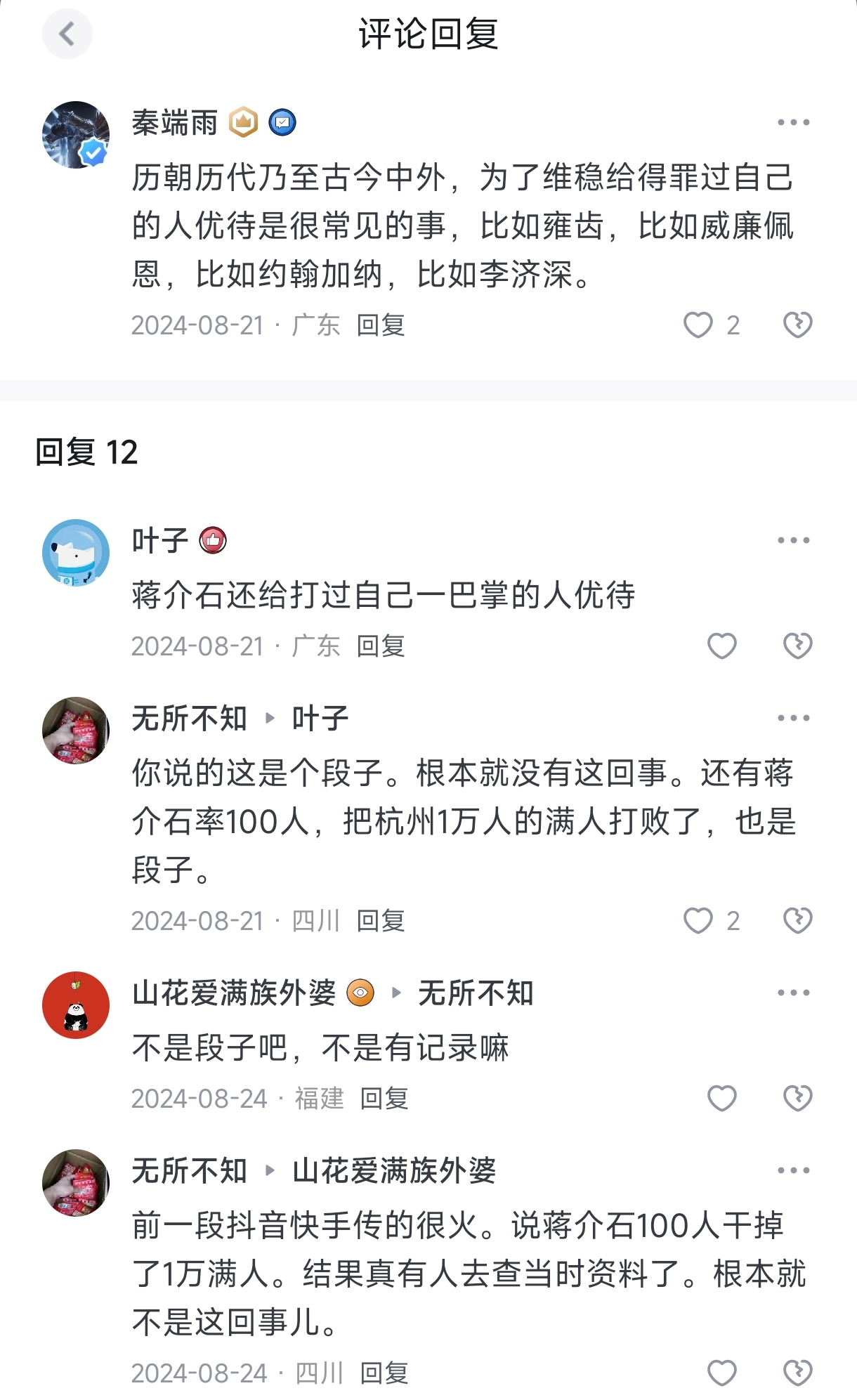Open the overflow menu on 秦端雨's comment

click(x=794, y=122)
